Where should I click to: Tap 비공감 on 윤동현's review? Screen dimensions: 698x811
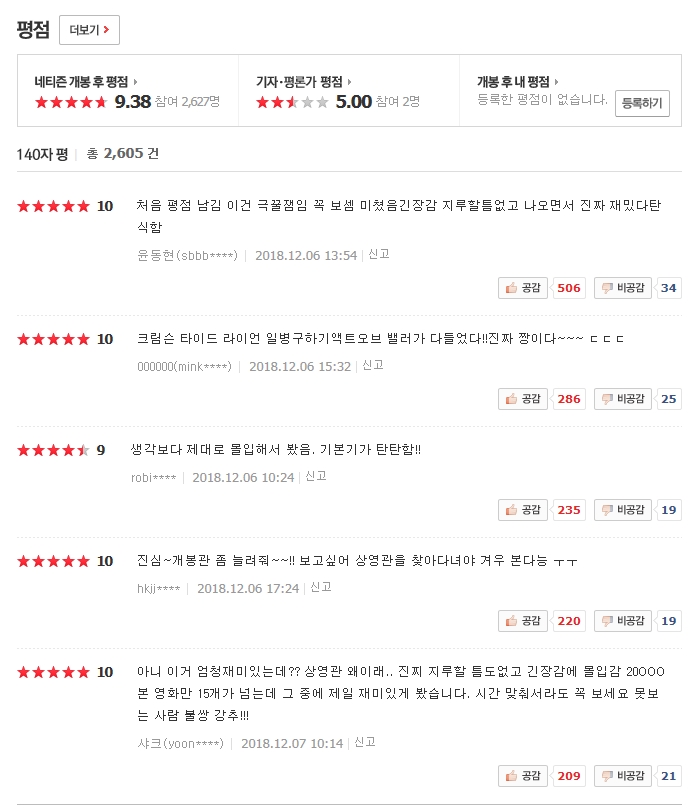tap(623, 288)
